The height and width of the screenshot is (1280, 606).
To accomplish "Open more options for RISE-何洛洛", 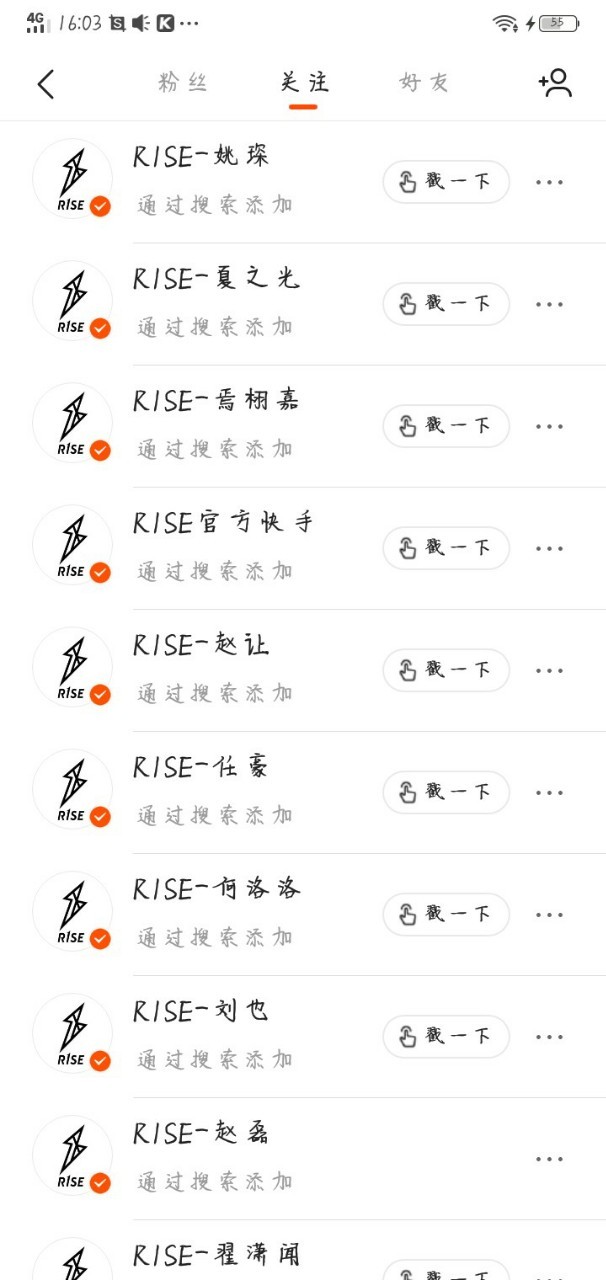I will (550, 914).
